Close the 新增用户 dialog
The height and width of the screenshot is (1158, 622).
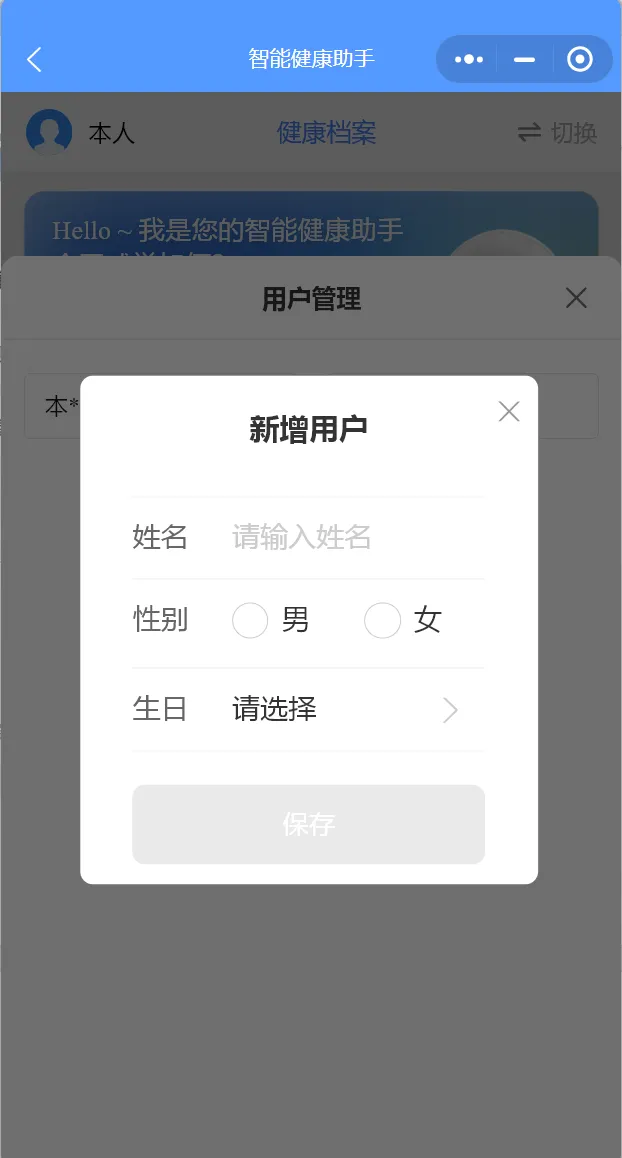[x=509, y=411]
